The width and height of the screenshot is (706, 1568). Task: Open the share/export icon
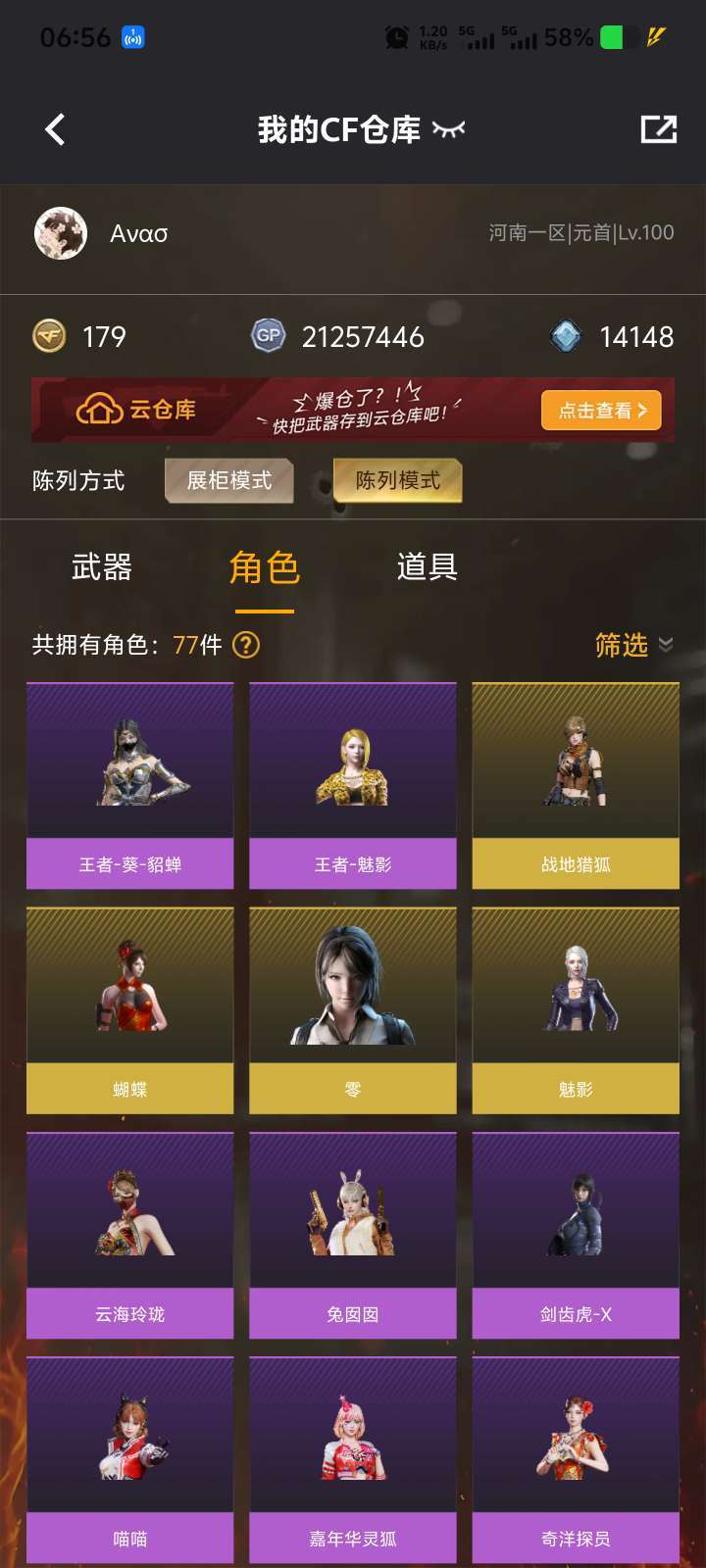[658, 129]
